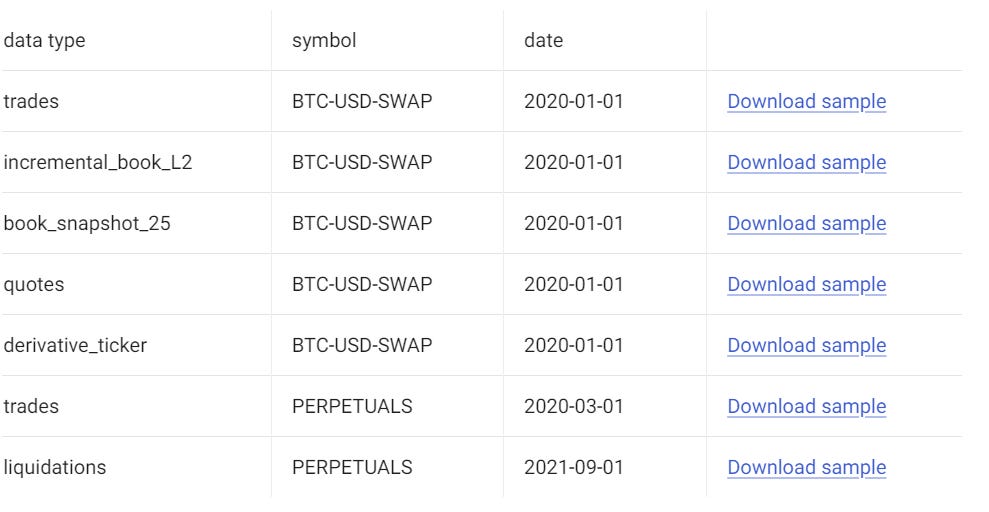The height and width of the screenshot is (512, 989).
Task: Download the derivative_ticker sample
Action: 806,346
